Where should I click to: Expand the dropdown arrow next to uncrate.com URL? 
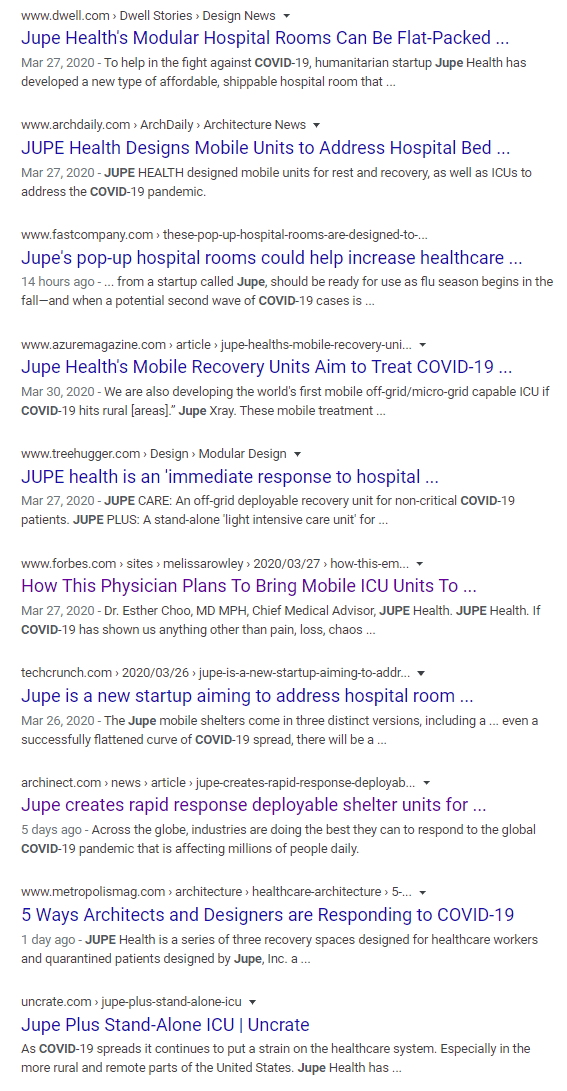point(253,1003)
